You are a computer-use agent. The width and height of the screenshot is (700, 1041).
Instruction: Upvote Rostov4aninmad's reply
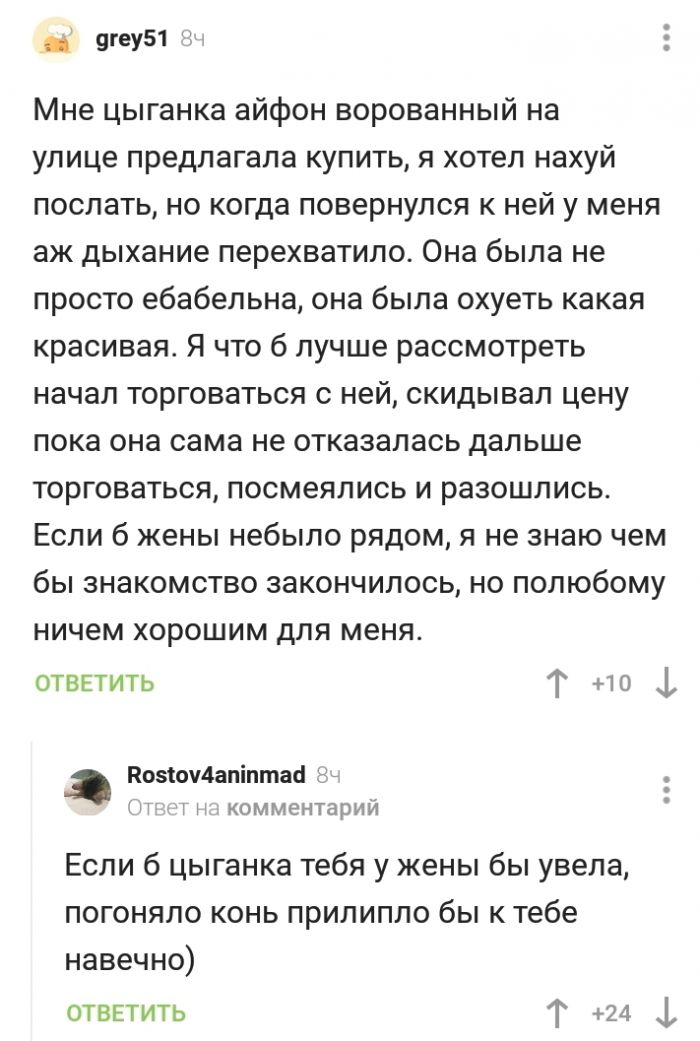(x=556, y=1013)
